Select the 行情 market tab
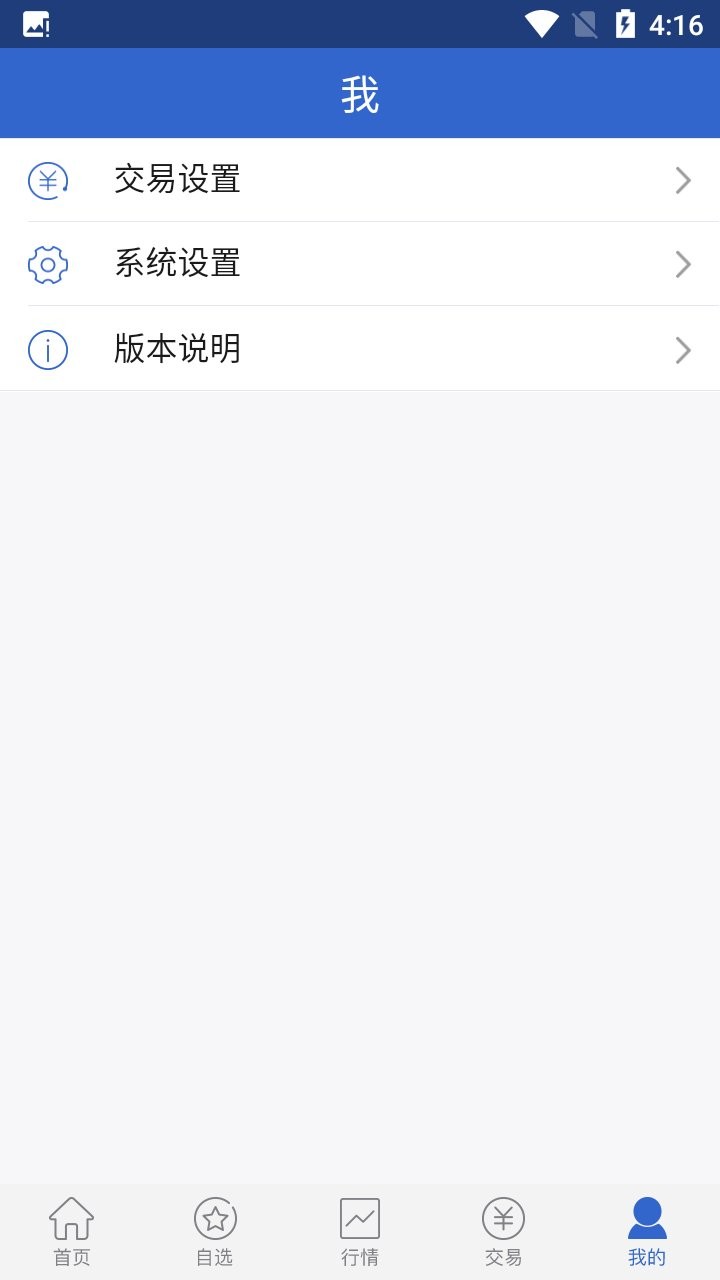 [x=360, y=1232]
